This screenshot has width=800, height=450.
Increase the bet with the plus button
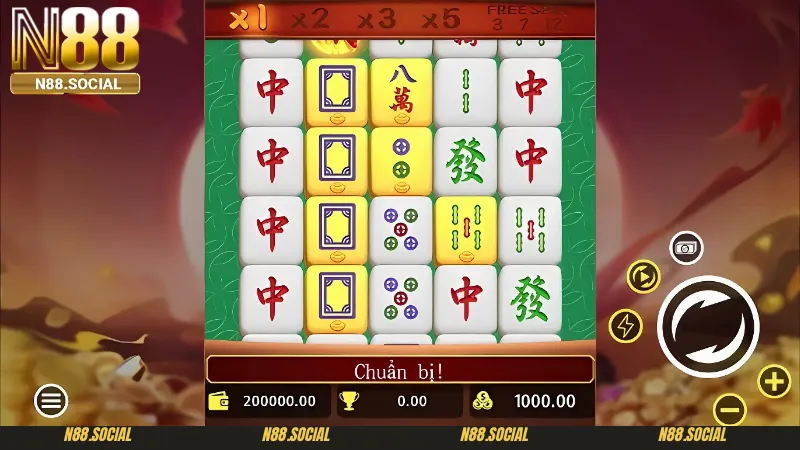pyautogui.click(x=774, y=381)
